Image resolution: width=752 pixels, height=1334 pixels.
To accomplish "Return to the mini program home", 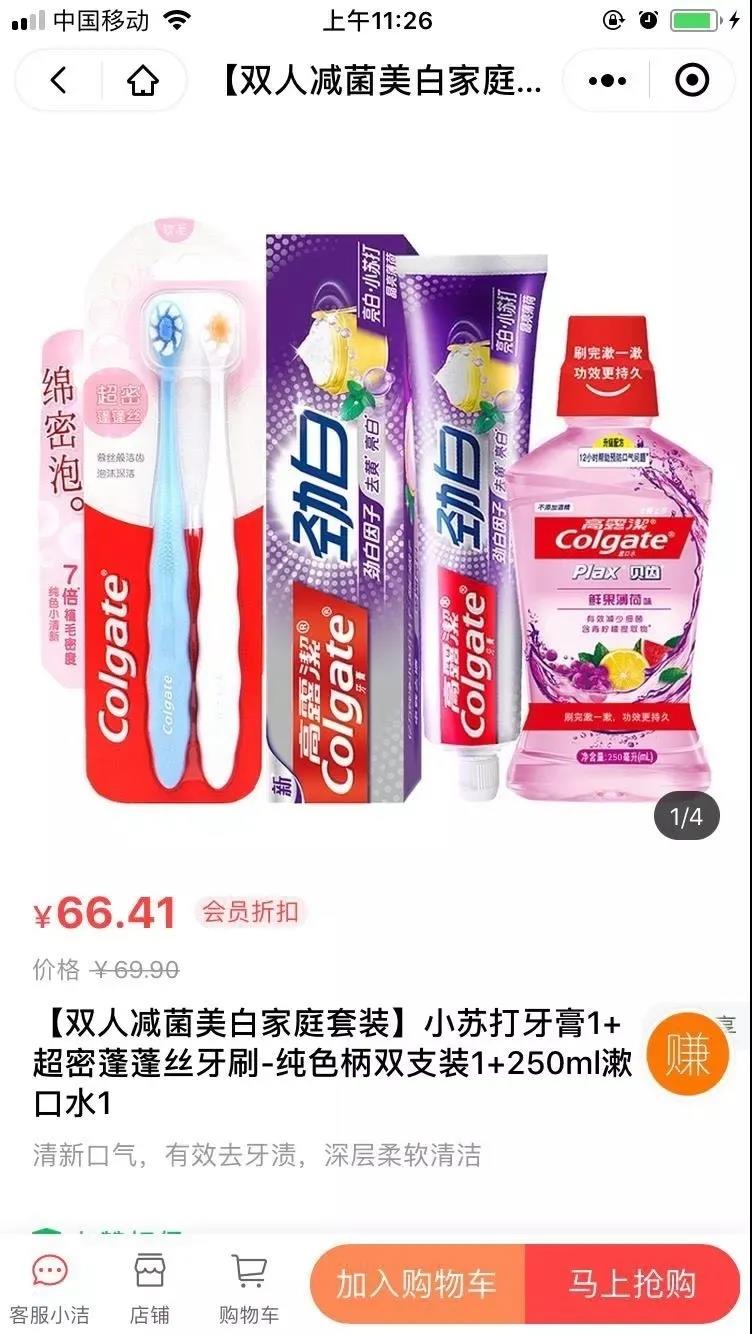I will (x=143, y=81).
